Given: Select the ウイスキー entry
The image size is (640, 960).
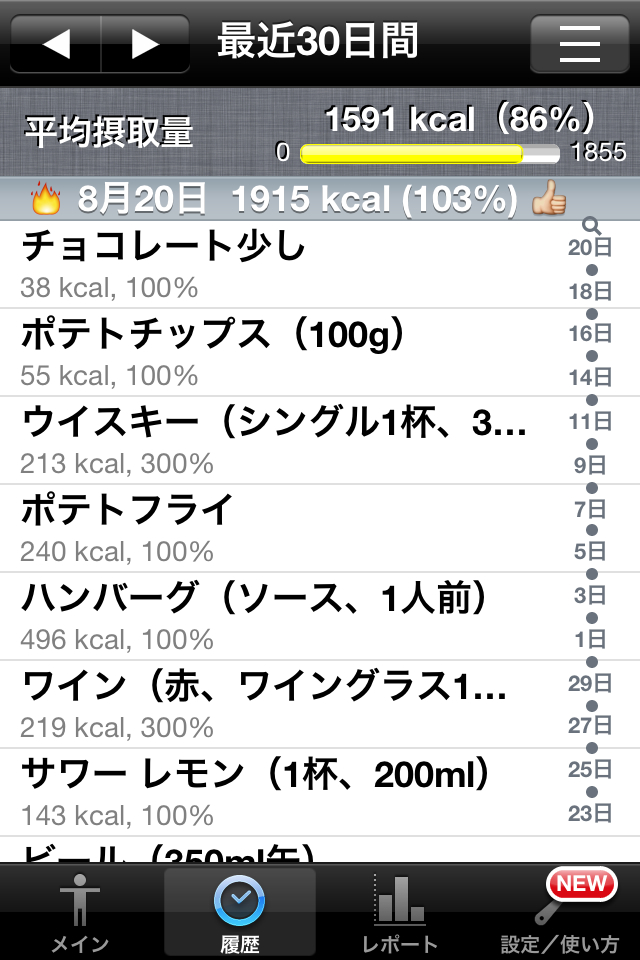Looking at the screenshot, I should [280, 440].
